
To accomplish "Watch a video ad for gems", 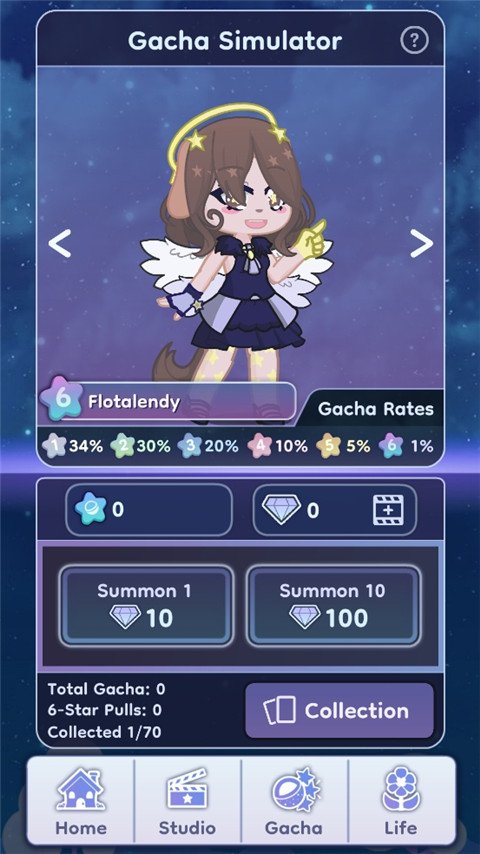I will tap(388, 510).
